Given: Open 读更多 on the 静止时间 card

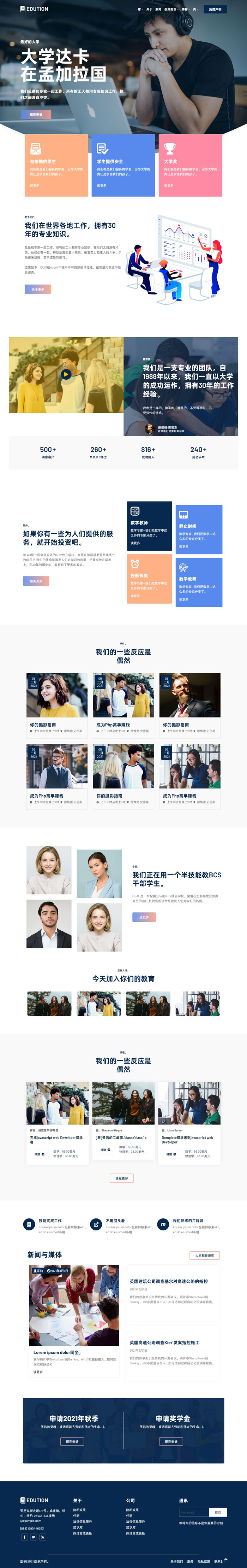Looking at the screenshot, I should (184, 546).
